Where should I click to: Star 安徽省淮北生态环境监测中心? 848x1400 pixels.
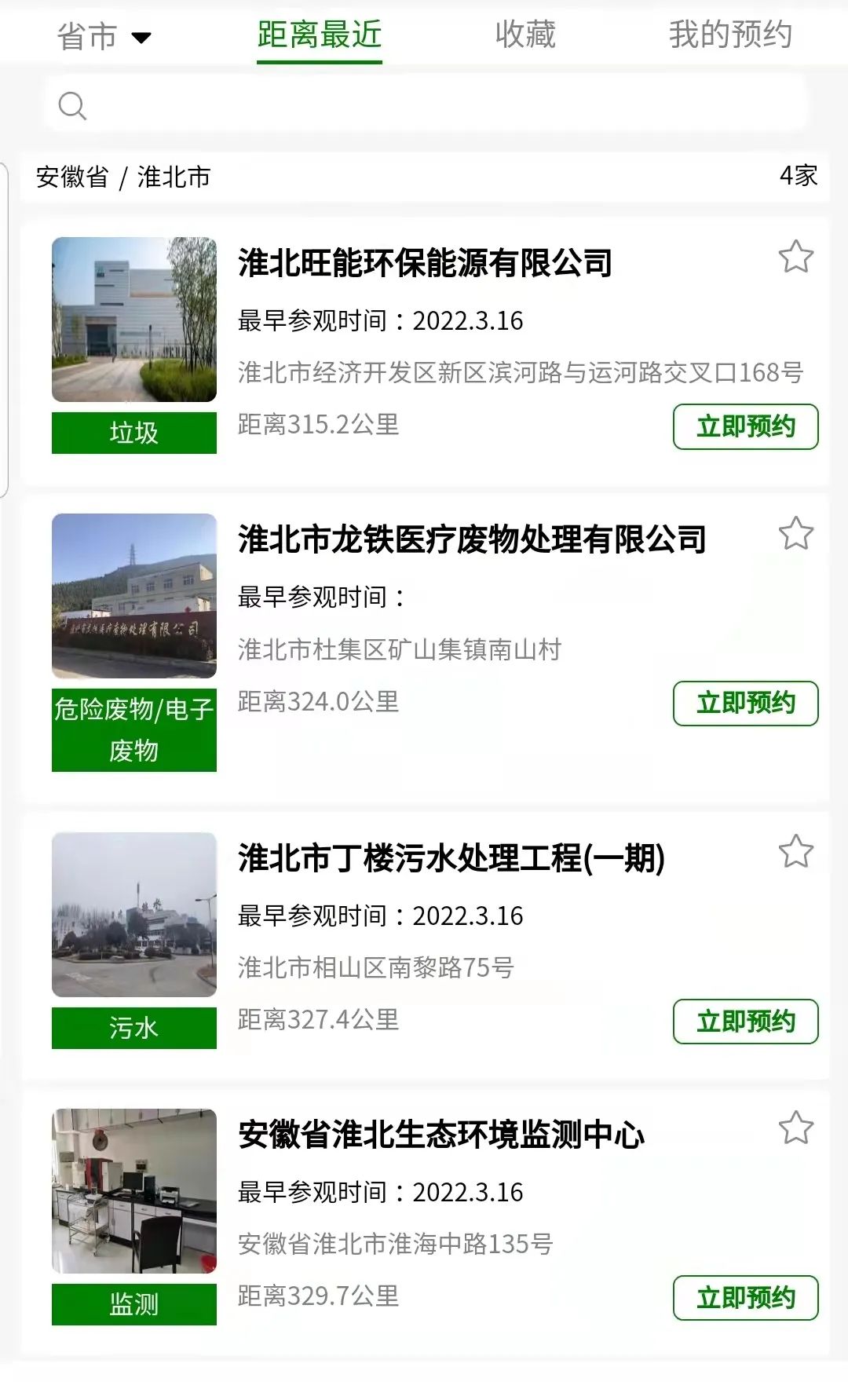point(795,1128)
